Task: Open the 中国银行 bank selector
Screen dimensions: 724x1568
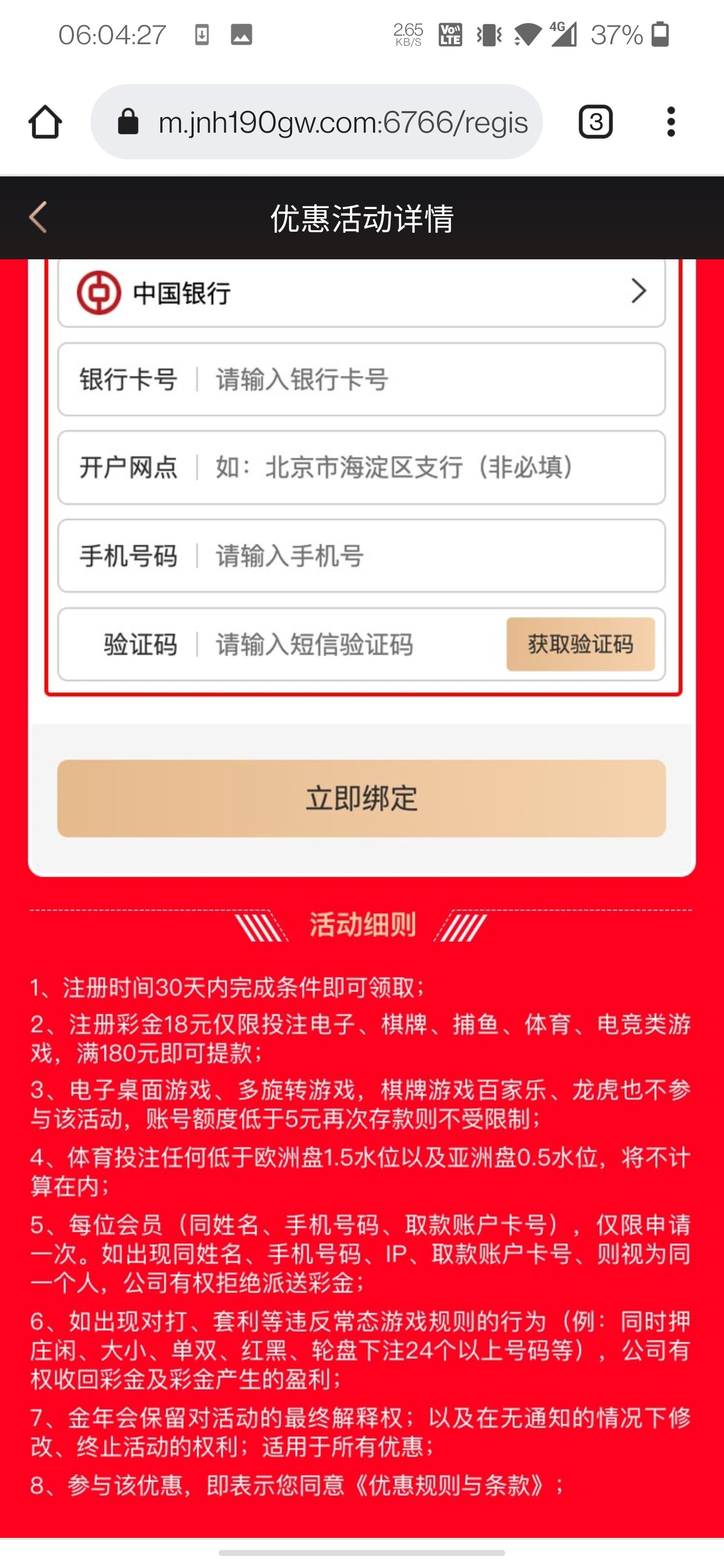Action: pos(361,293)
